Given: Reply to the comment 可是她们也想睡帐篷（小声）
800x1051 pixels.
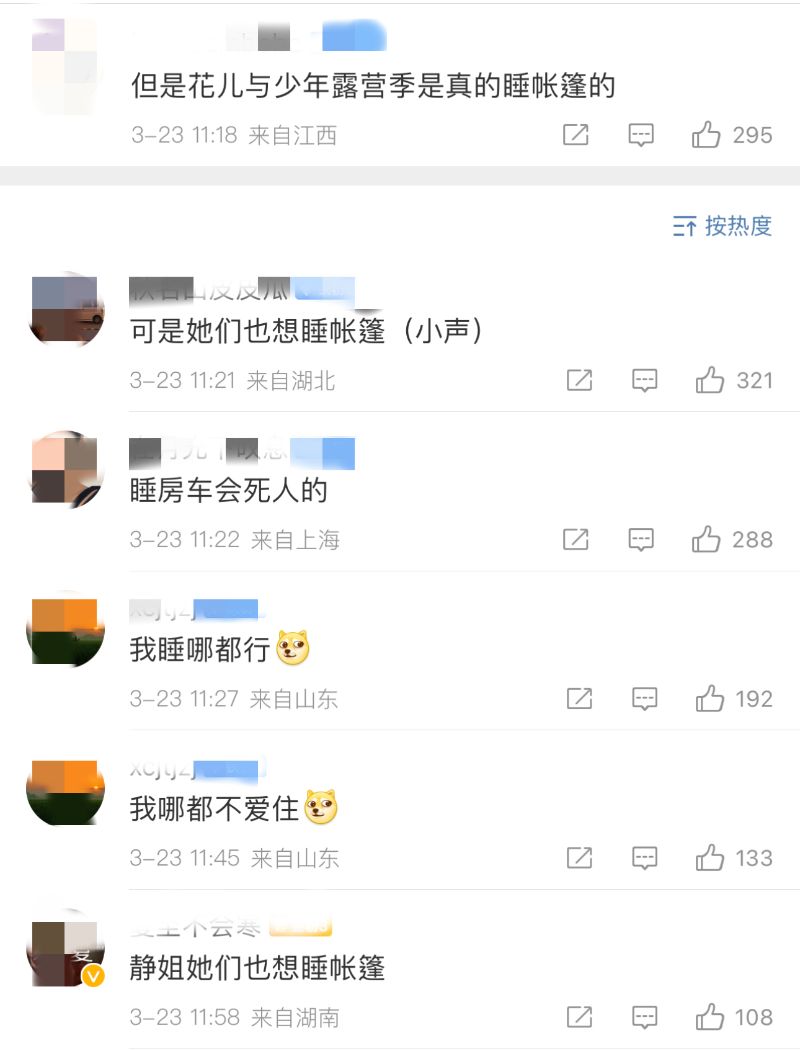Looking at the screenshot, I should click(x=645, y=380).
